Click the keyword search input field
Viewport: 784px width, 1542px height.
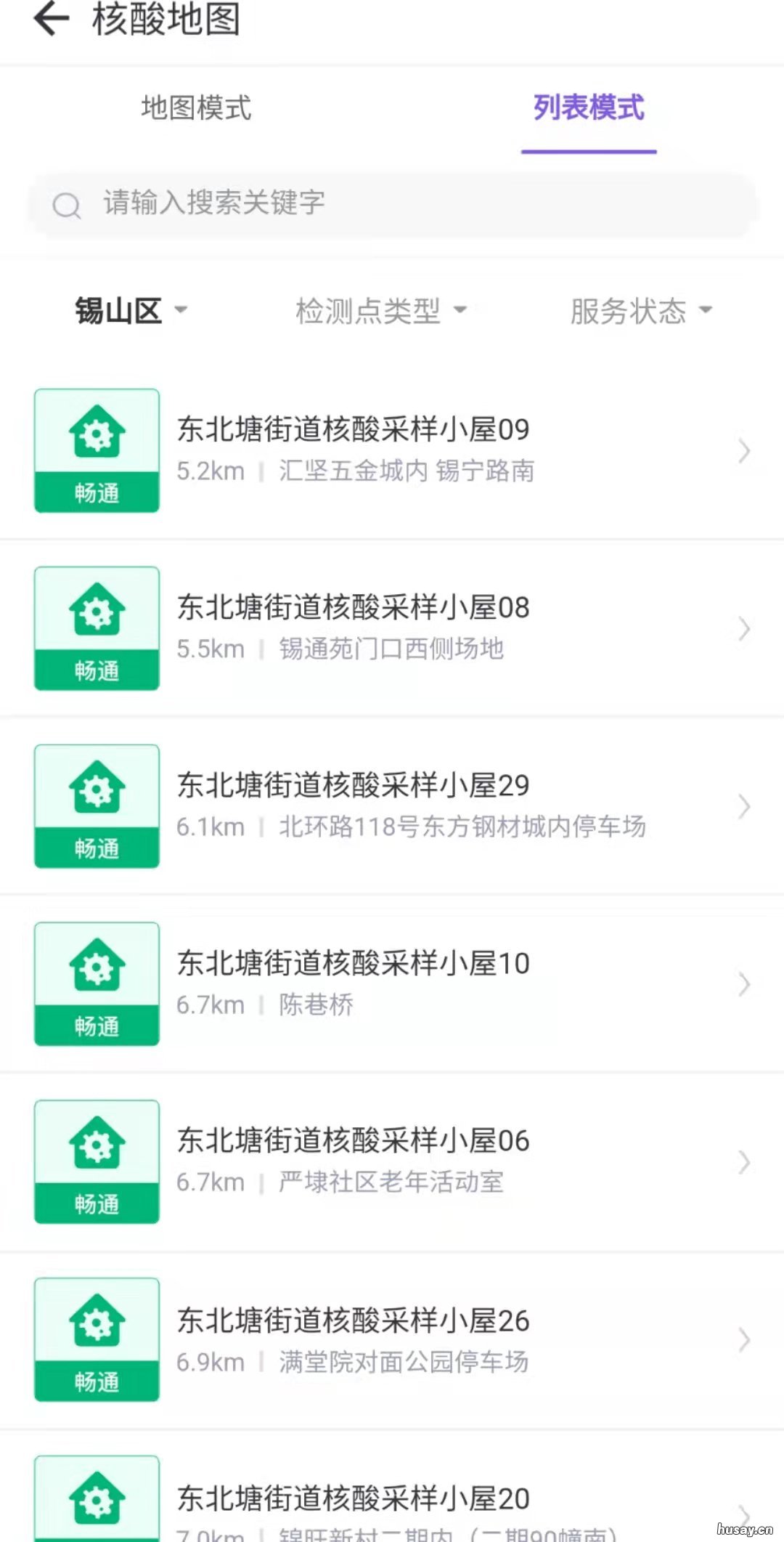[x=392, y=205]
